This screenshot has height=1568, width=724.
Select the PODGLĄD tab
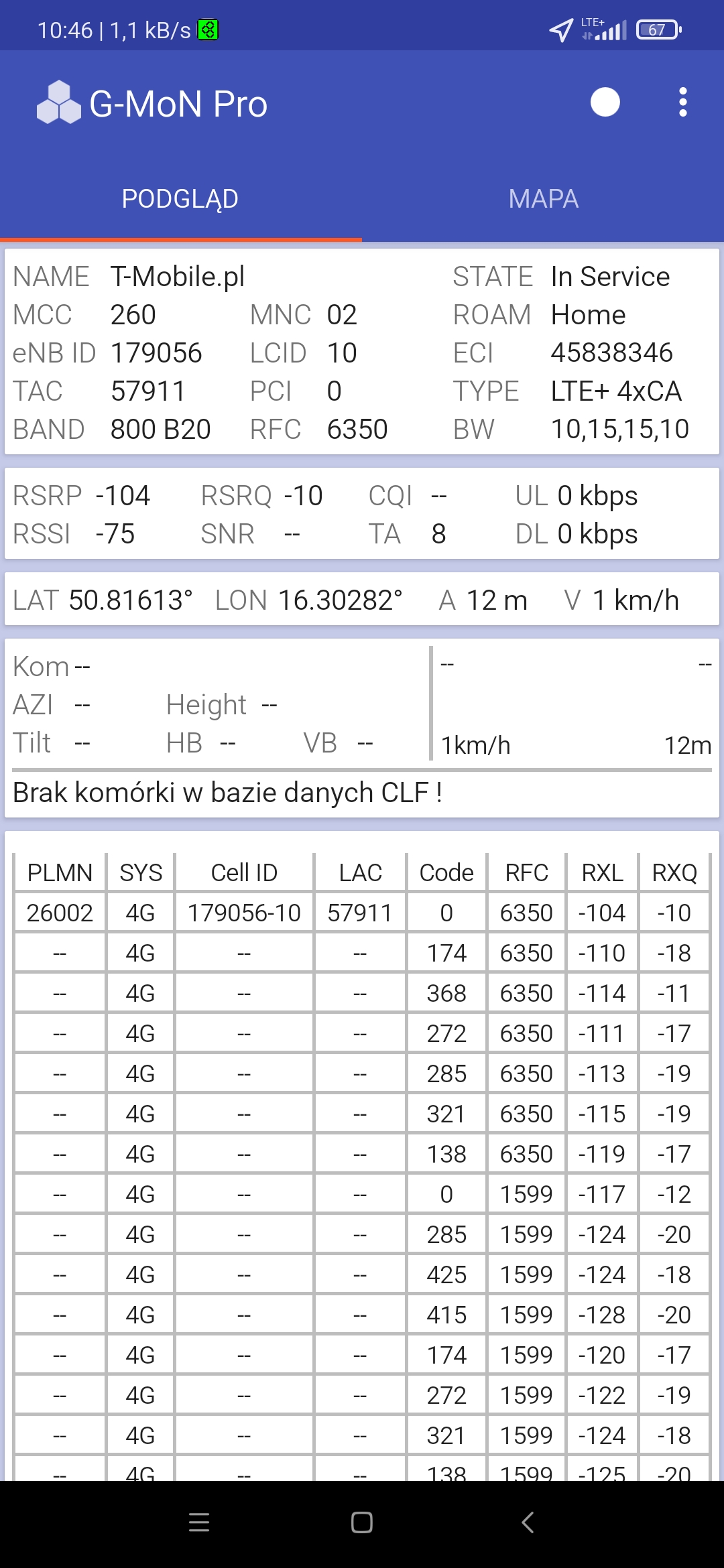(x=180, y=199)
